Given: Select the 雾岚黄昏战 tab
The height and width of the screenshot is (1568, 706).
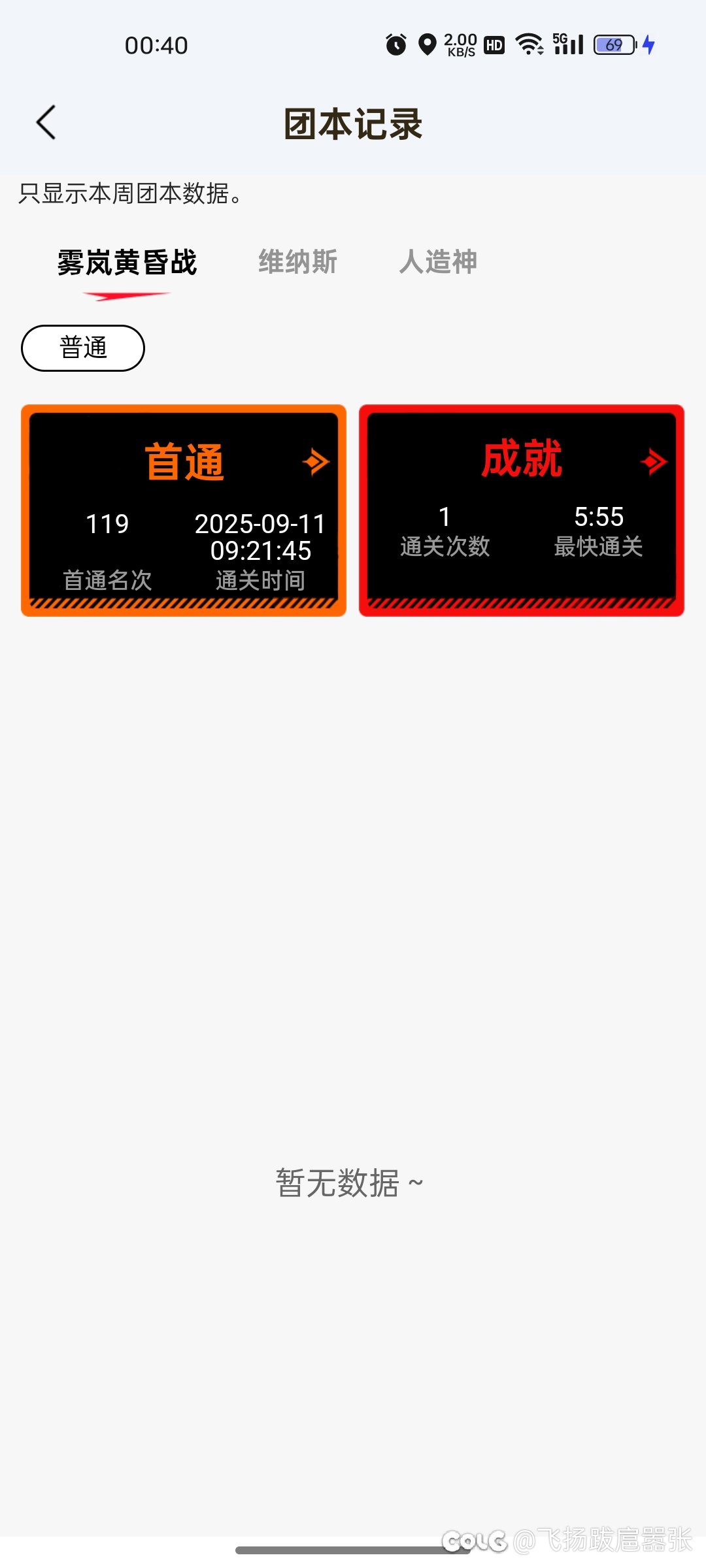Looking at the screenshot, I should click(127, 263).
